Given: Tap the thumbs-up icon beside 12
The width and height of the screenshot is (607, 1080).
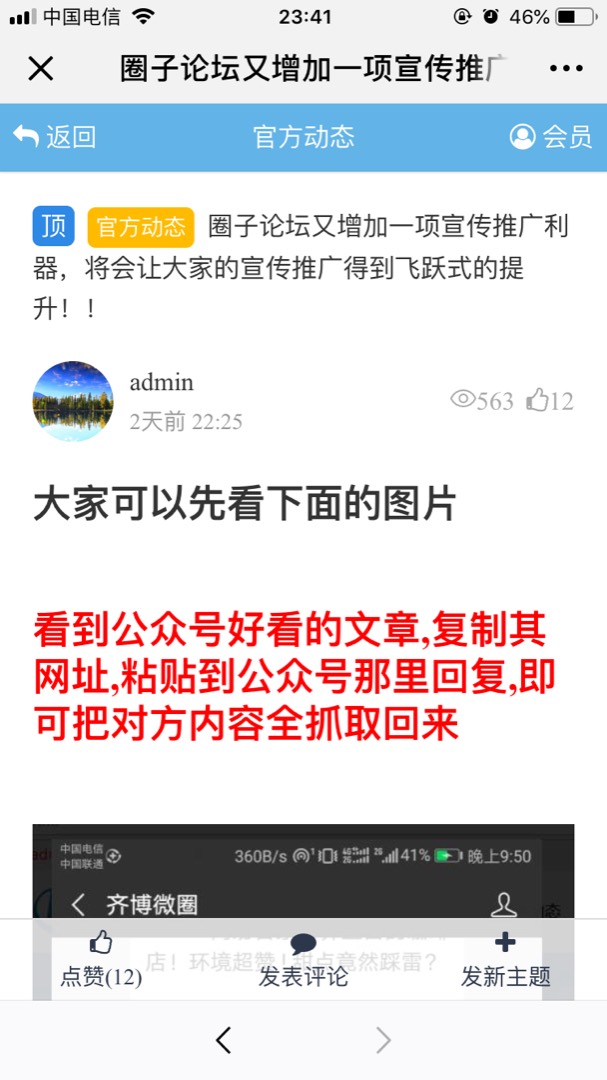Looking at the screenshot, I should click(538, 401).
